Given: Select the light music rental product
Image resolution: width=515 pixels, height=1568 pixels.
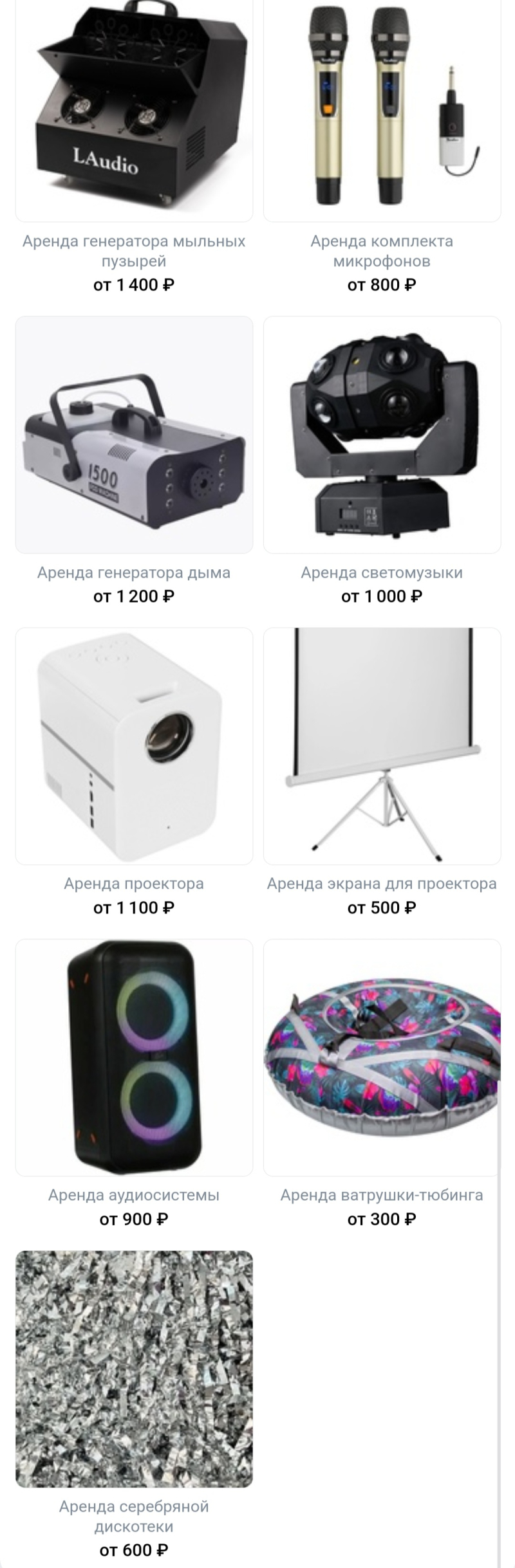Looking at the screenshot, I should (x=382, y=434).
